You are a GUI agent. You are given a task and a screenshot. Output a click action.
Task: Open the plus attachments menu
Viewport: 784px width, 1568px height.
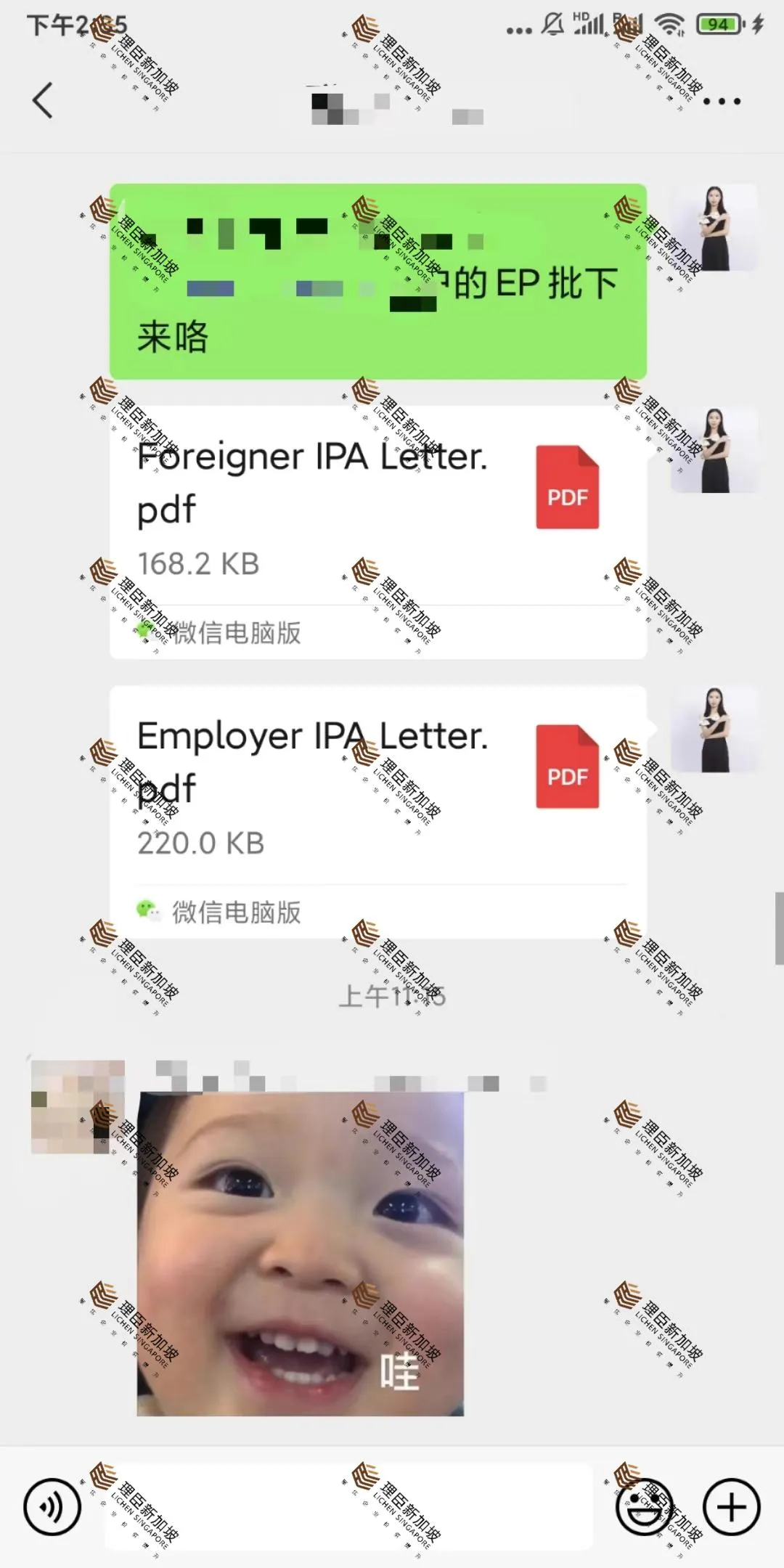(731, 1508)
